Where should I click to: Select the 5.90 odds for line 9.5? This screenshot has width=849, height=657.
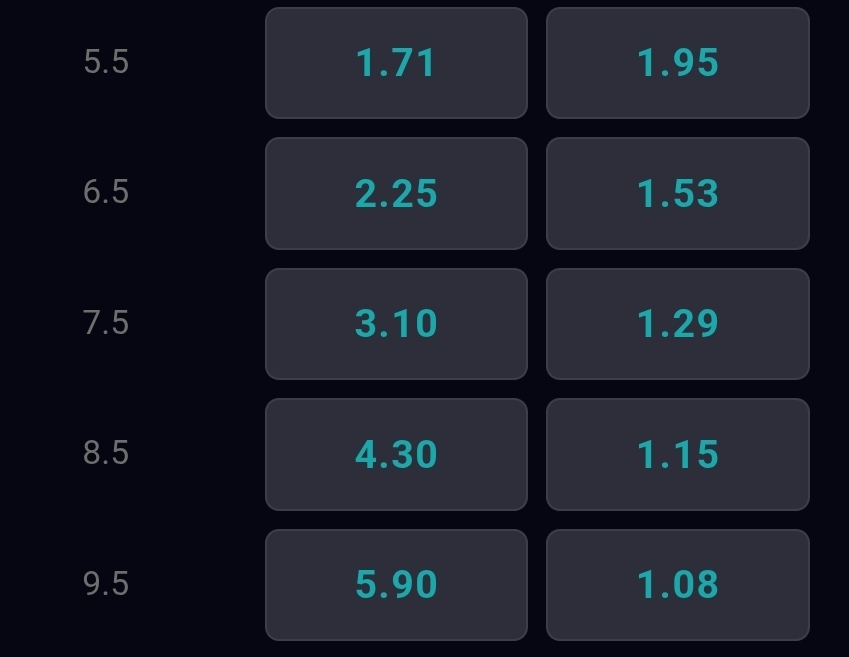click(x=396, y=584)
